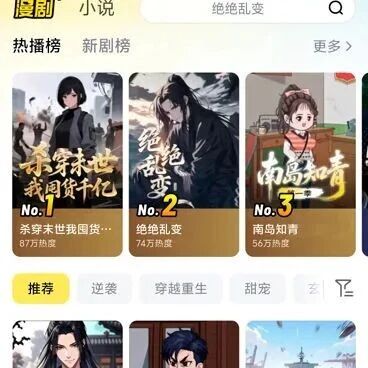
Task: Select the 推荐 category chip
Action: 41,288
